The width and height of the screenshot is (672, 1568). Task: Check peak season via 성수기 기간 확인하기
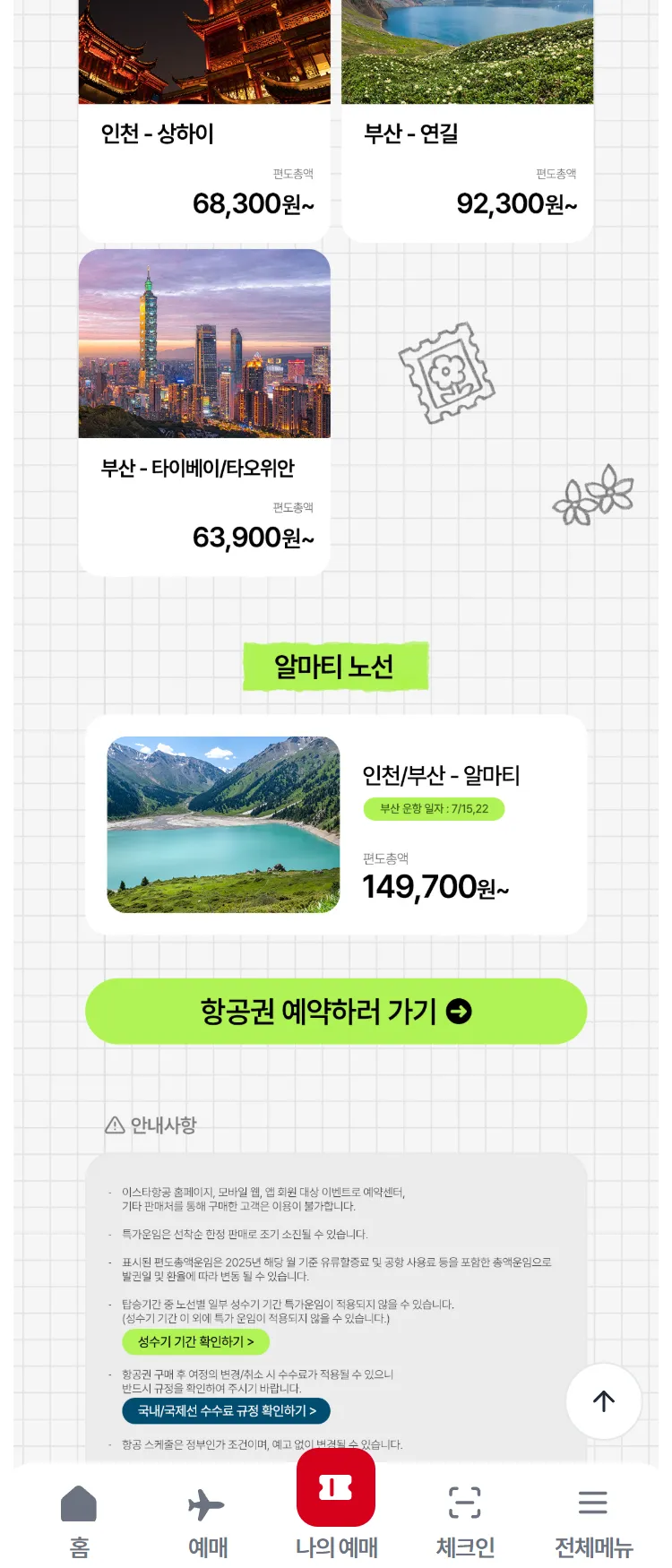click(x=195, y=1341)
